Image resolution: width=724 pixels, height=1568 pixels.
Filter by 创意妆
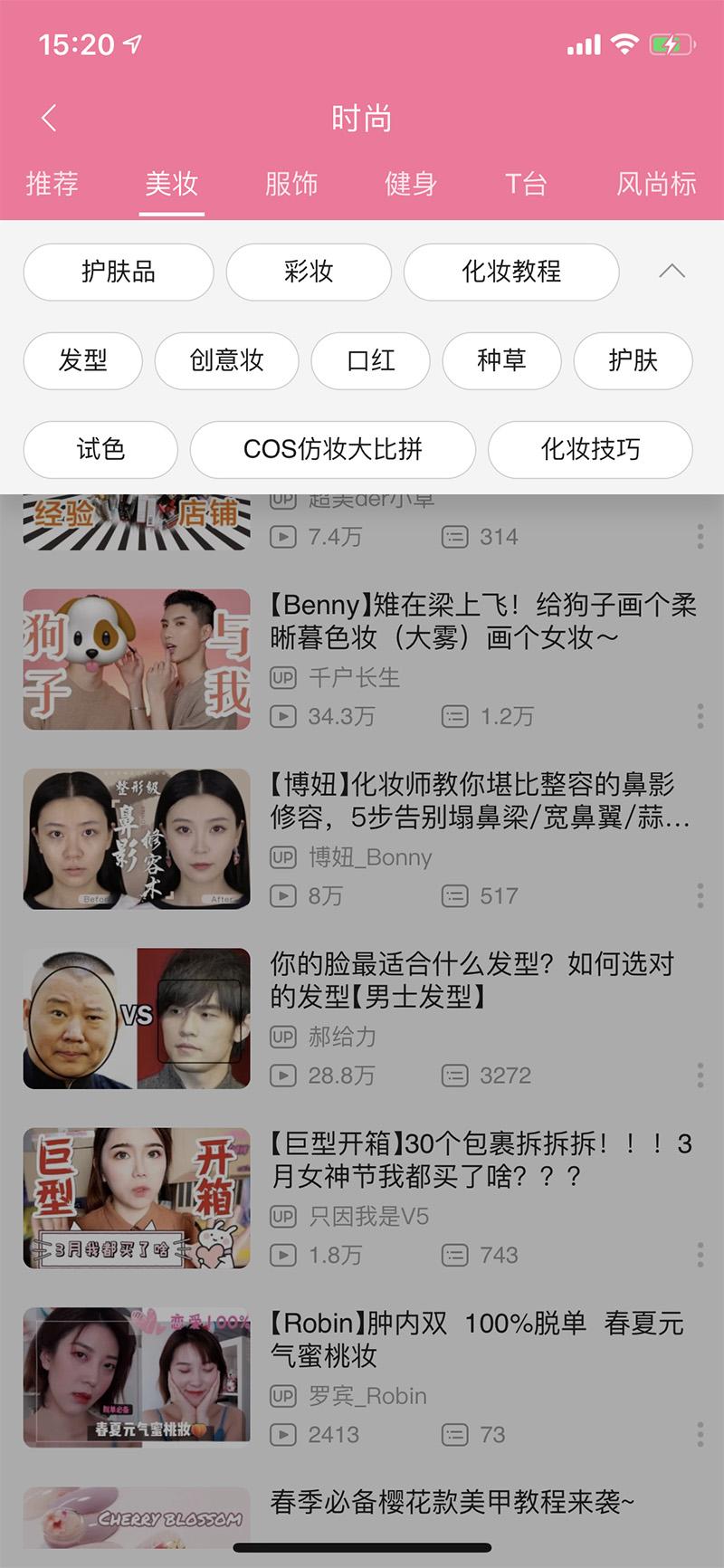coord(226,360)
